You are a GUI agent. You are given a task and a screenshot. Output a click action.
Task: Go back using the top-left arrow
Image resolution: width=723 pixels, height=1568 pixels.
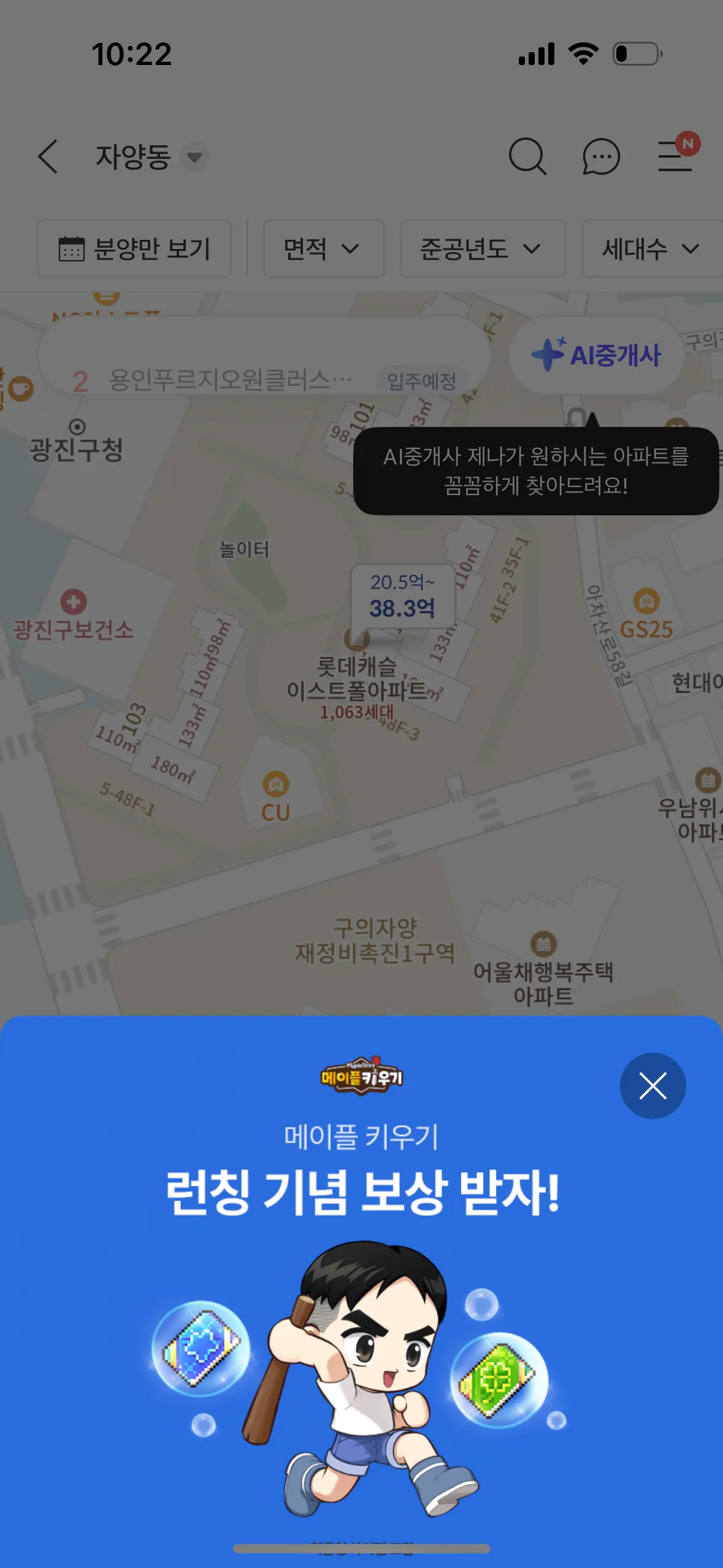[x=48, y=156]
